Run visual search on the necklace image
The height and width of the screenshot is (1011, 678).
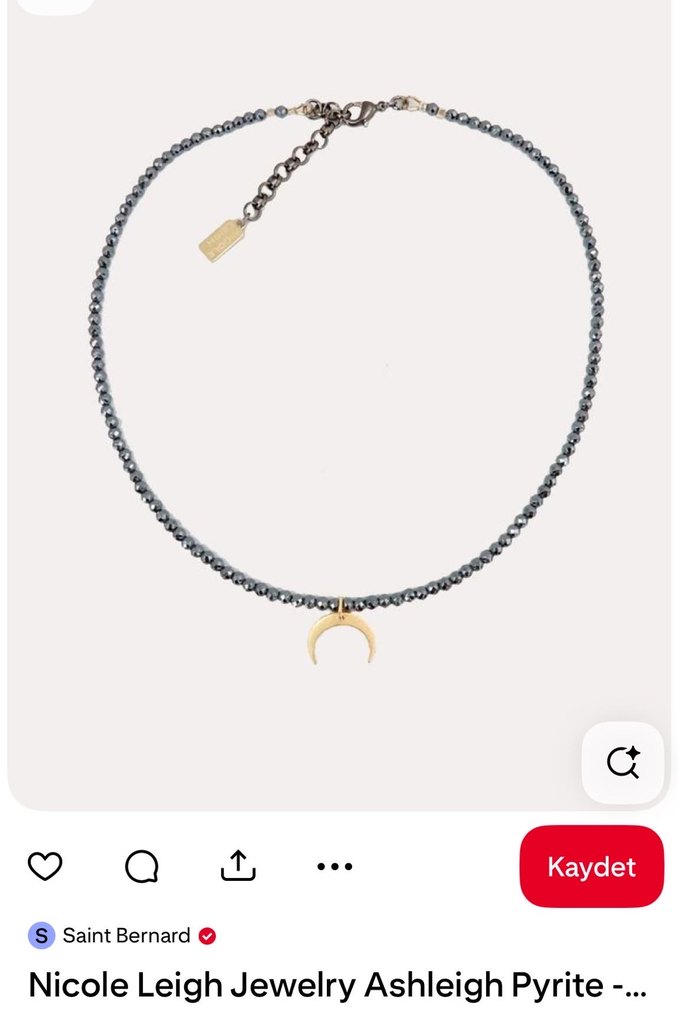623,762
